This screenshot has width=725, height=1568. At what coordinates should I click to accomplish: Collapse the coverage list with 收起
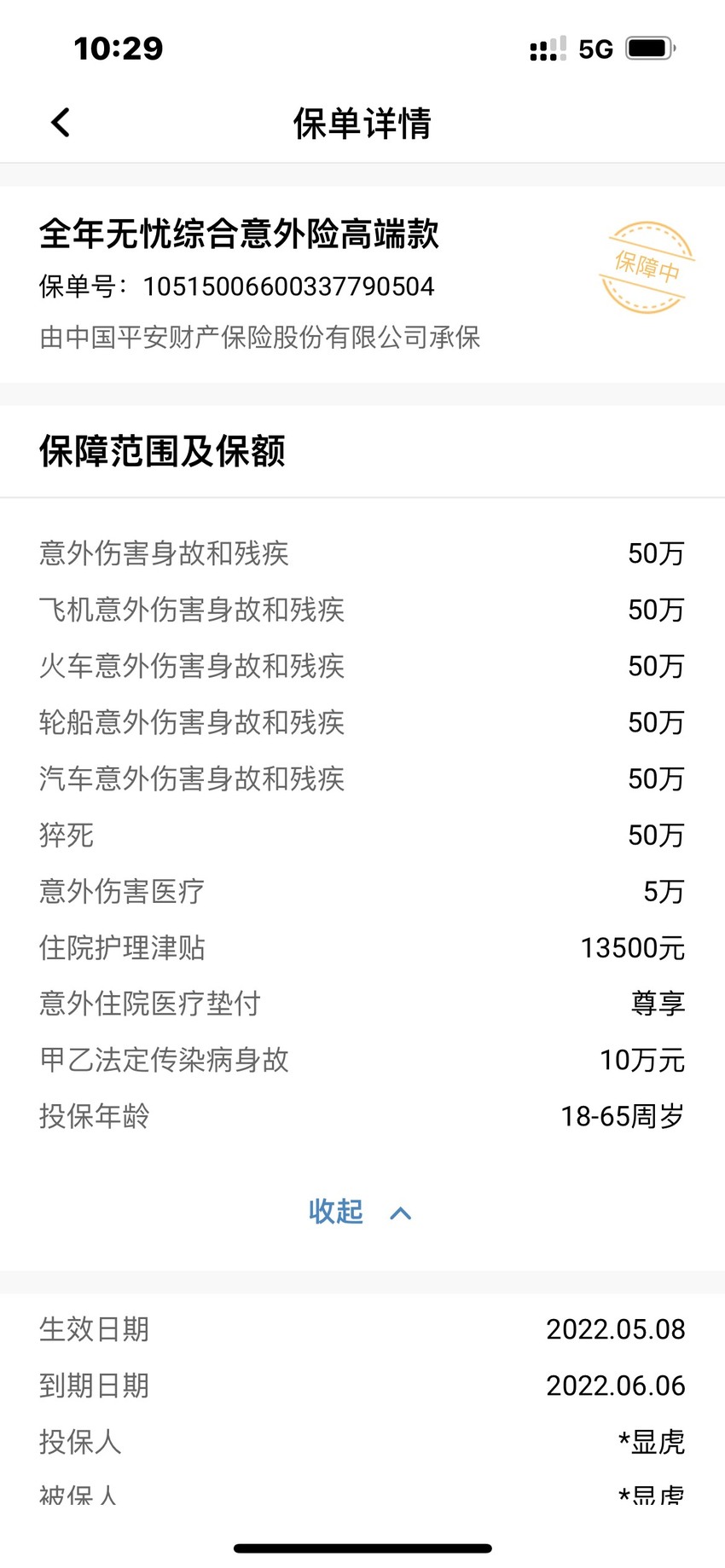click(x=360, y=1212)
